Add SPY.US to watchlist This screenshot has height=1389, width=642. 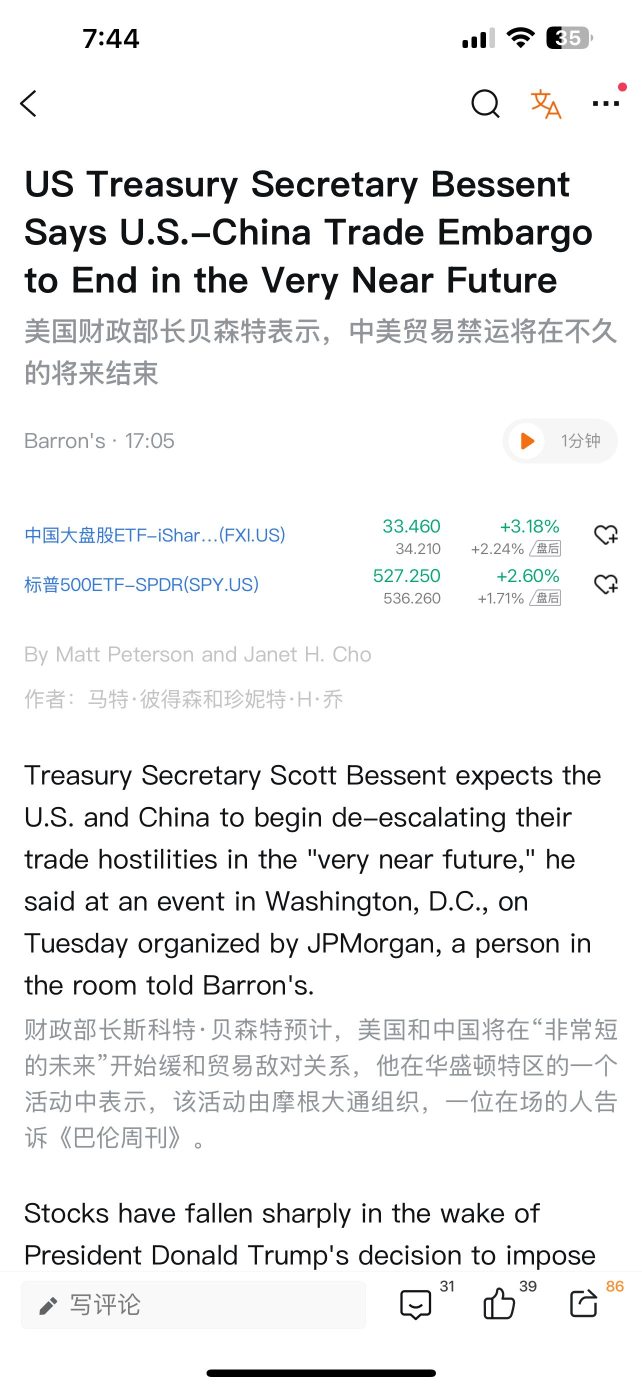pyautogui.click(x=606, y=585)
